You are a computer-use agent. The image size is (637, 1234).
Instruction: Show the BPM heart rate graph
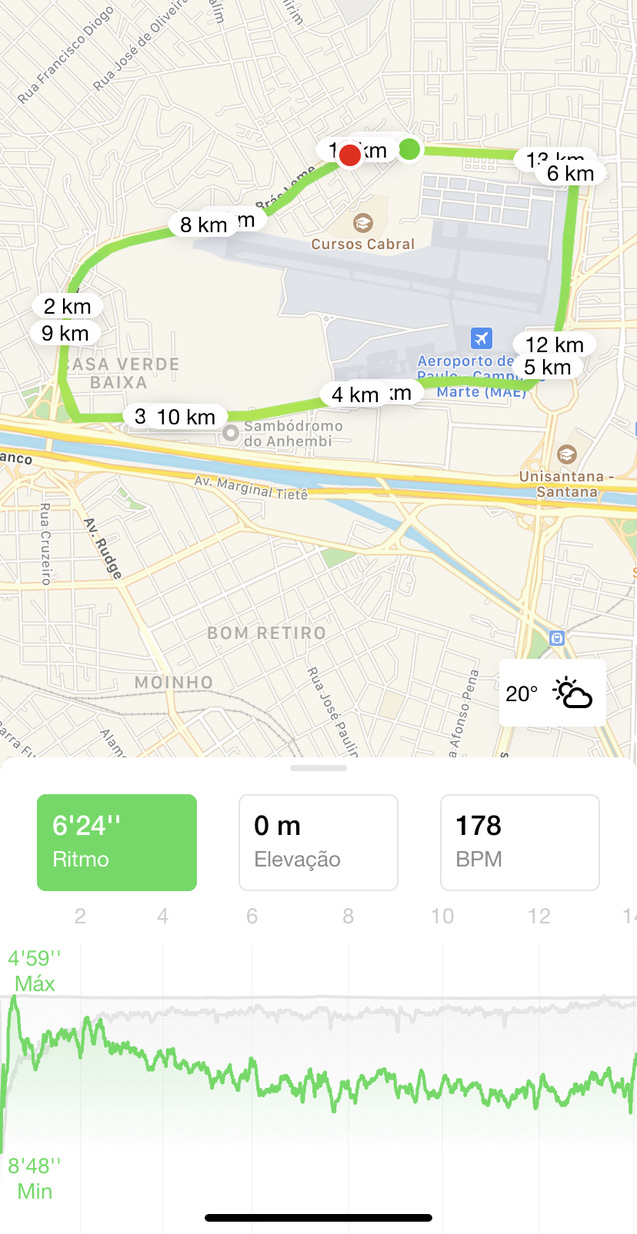pos(519,842)
